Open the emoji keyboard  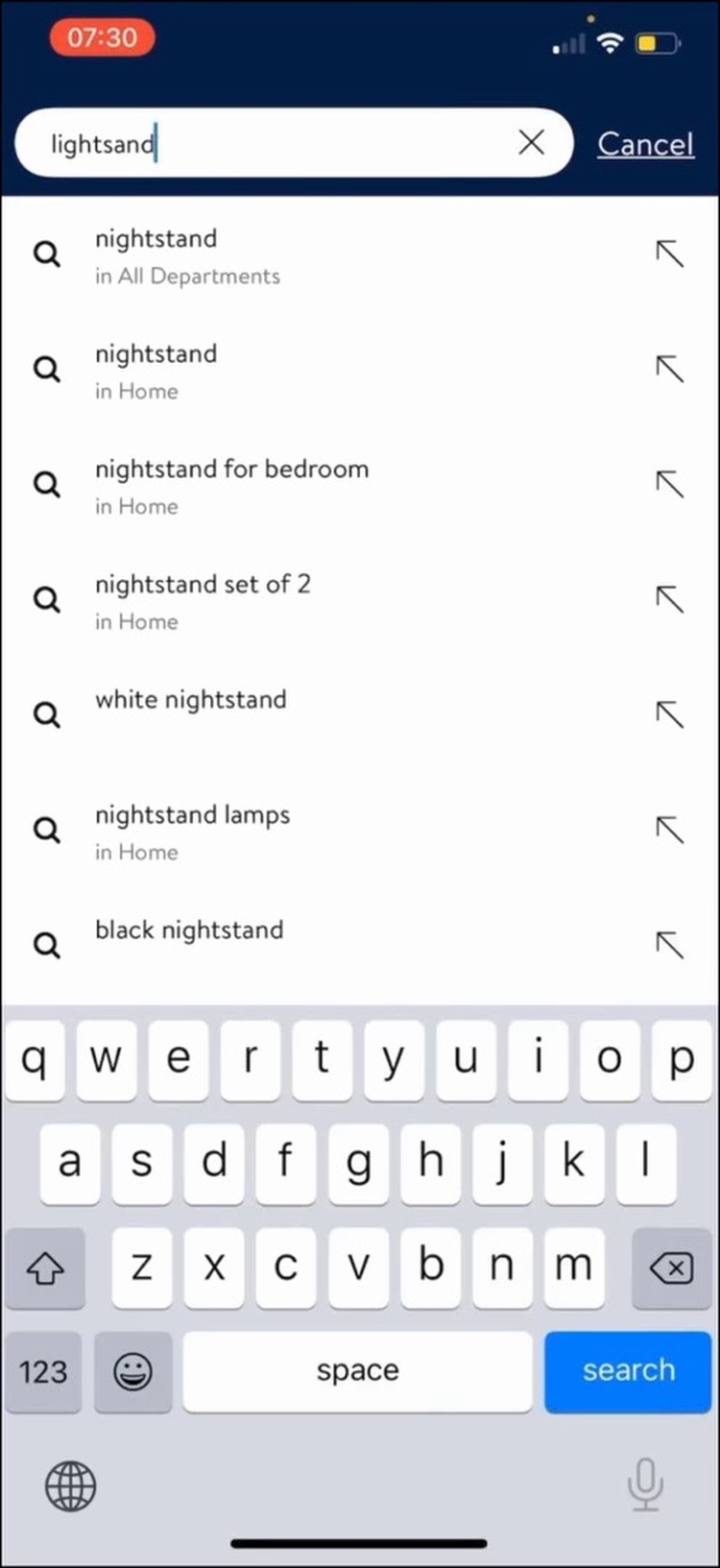pos(132,1371)
